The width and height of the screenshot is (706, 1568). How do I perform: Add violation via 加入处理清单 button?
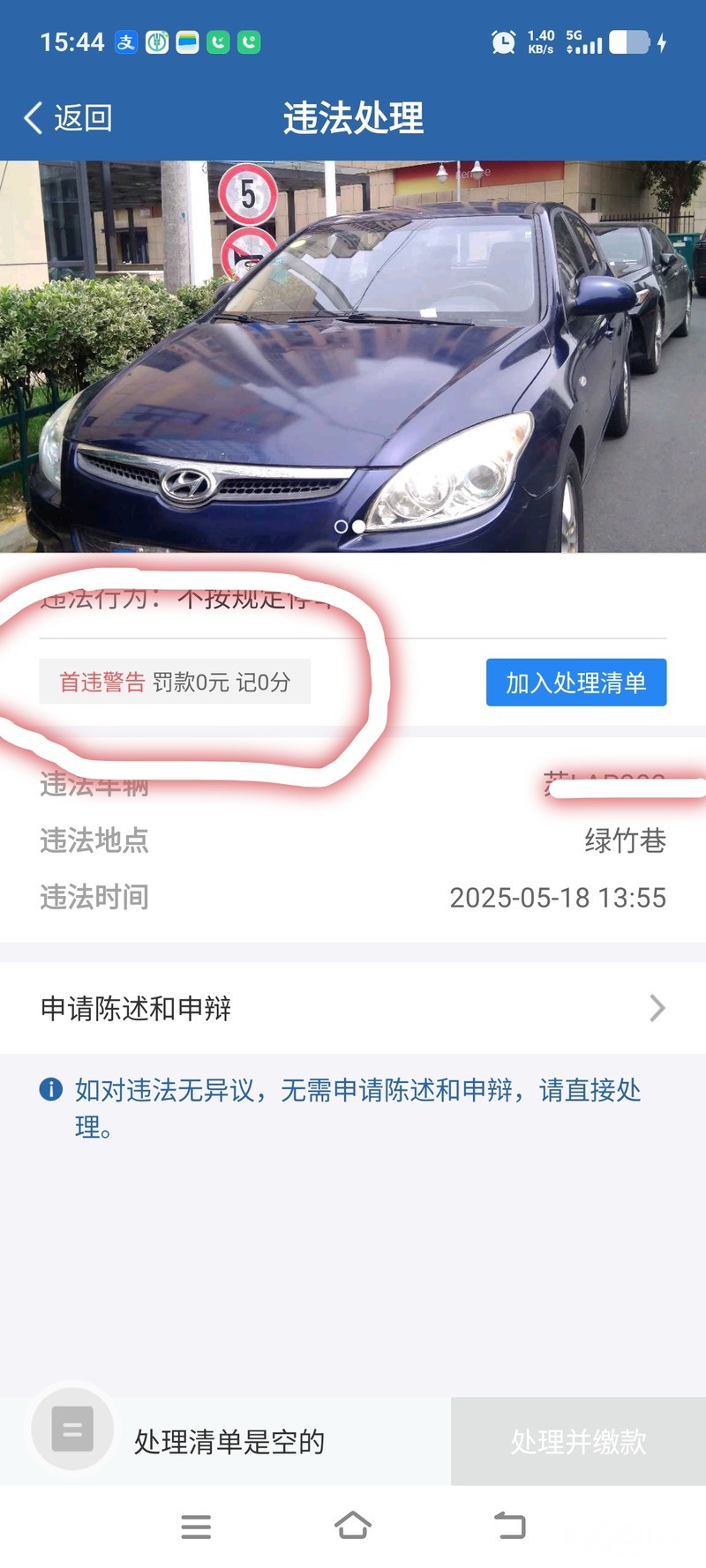coord(575,682)
